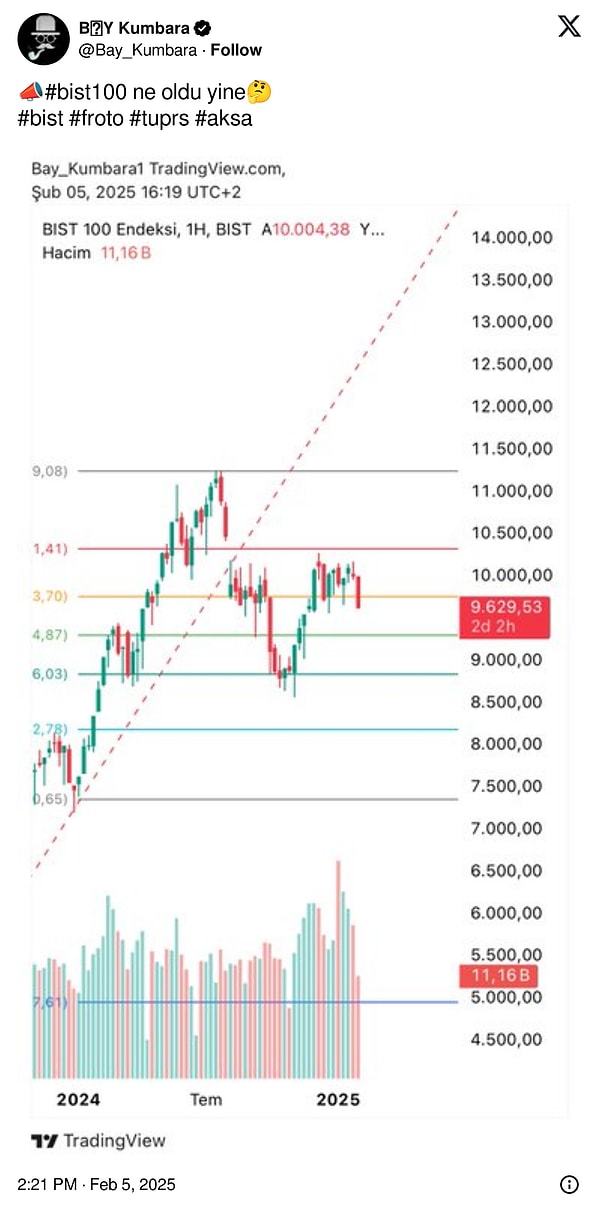
Task: Open the tweet info icon
Action: coord(569,1184)
